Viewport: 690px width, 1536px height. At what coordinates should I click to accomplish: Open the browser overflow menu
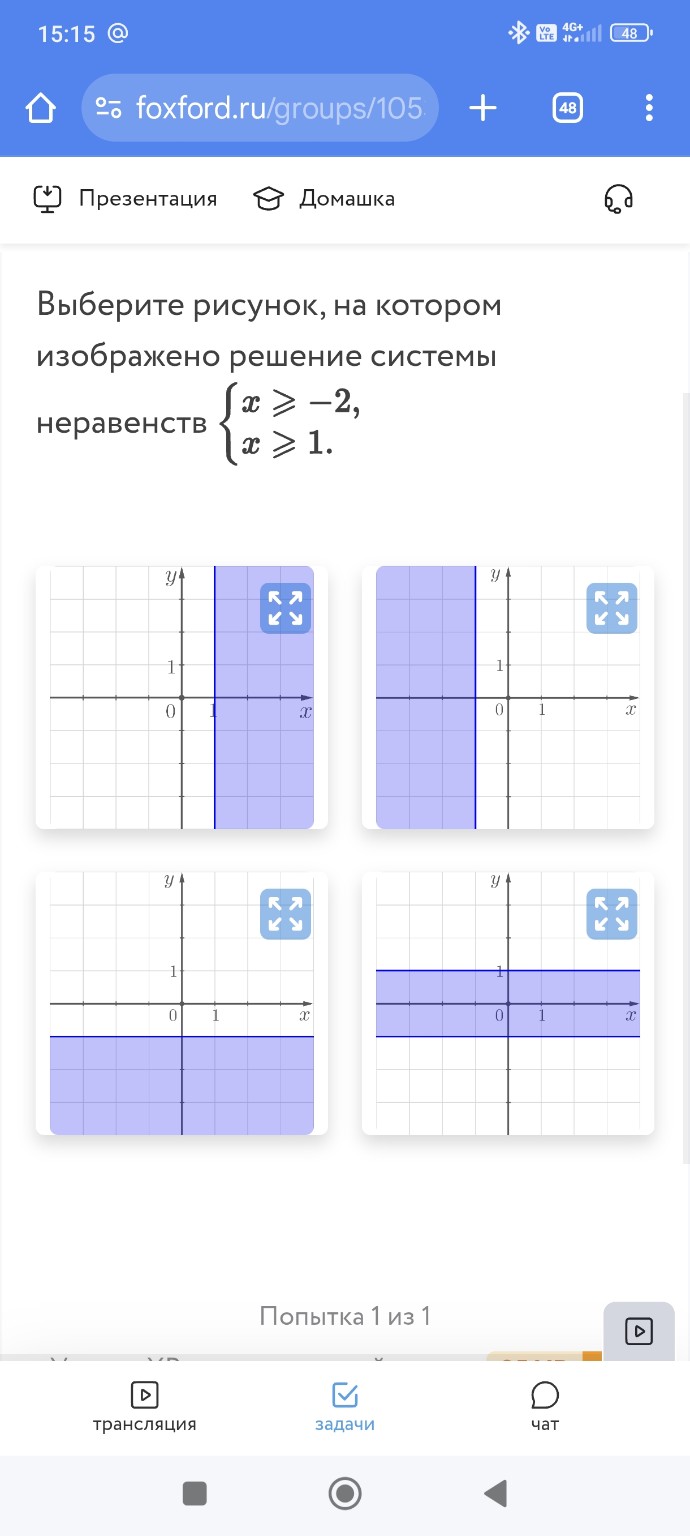649,108
